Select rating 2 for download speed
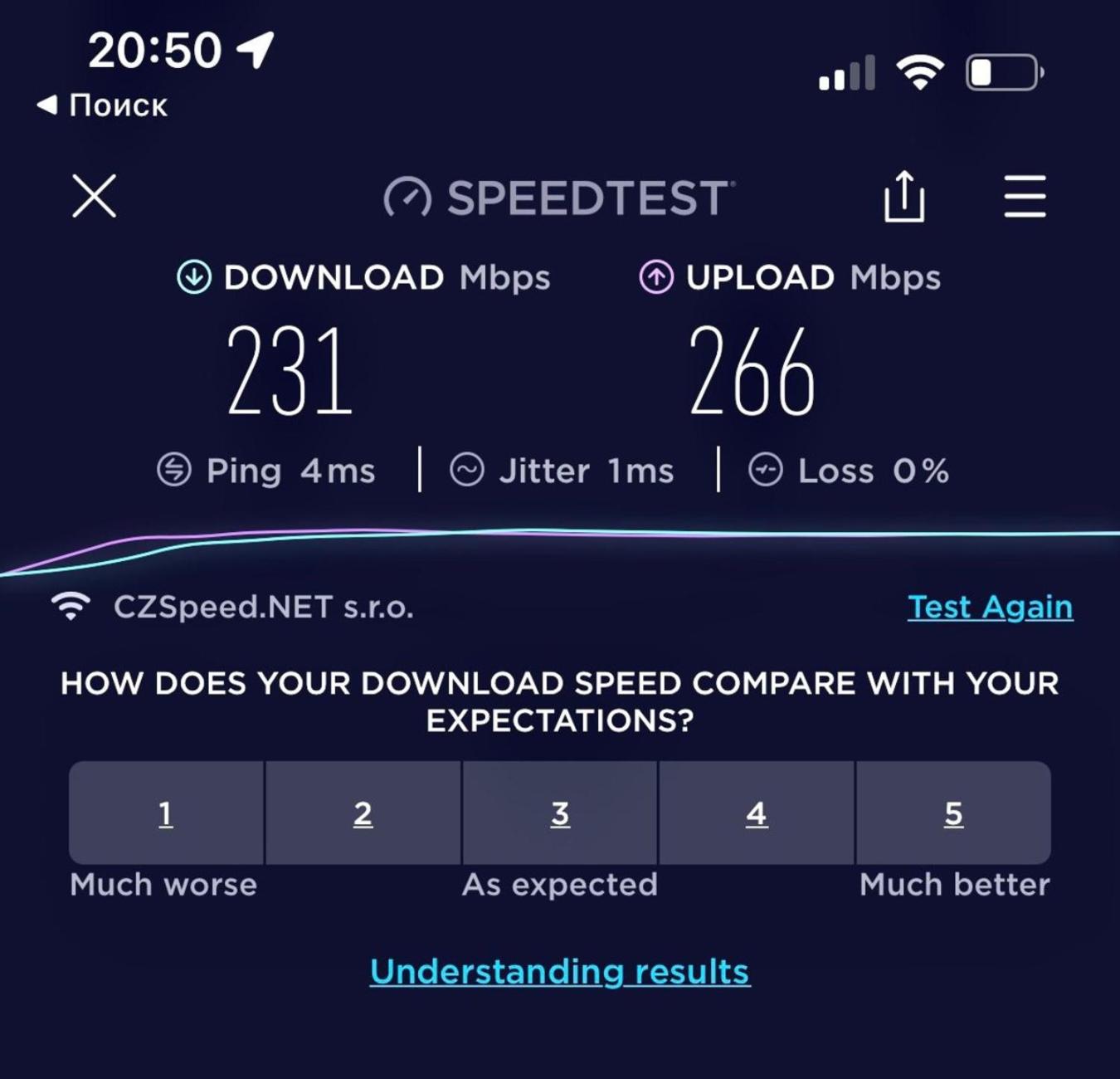 pos(363,813)
